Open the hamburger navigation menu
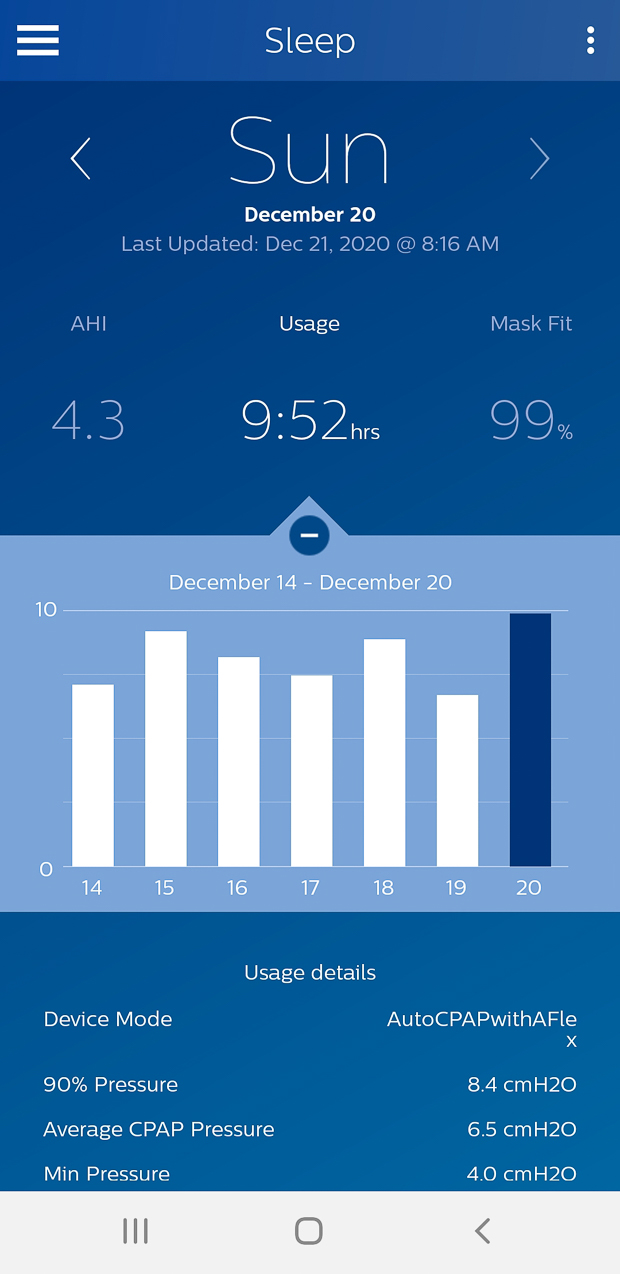 tap(38, 40)
